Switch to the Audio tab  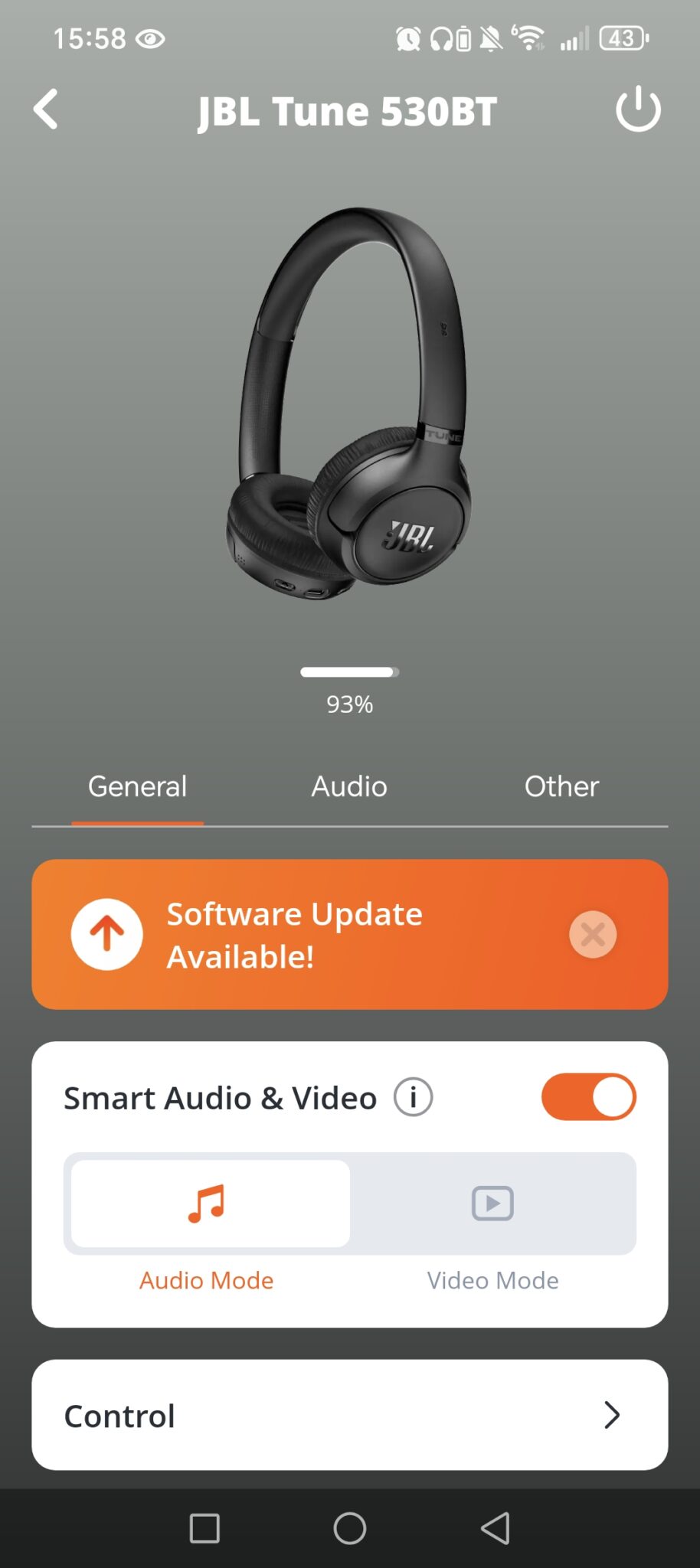349,786
